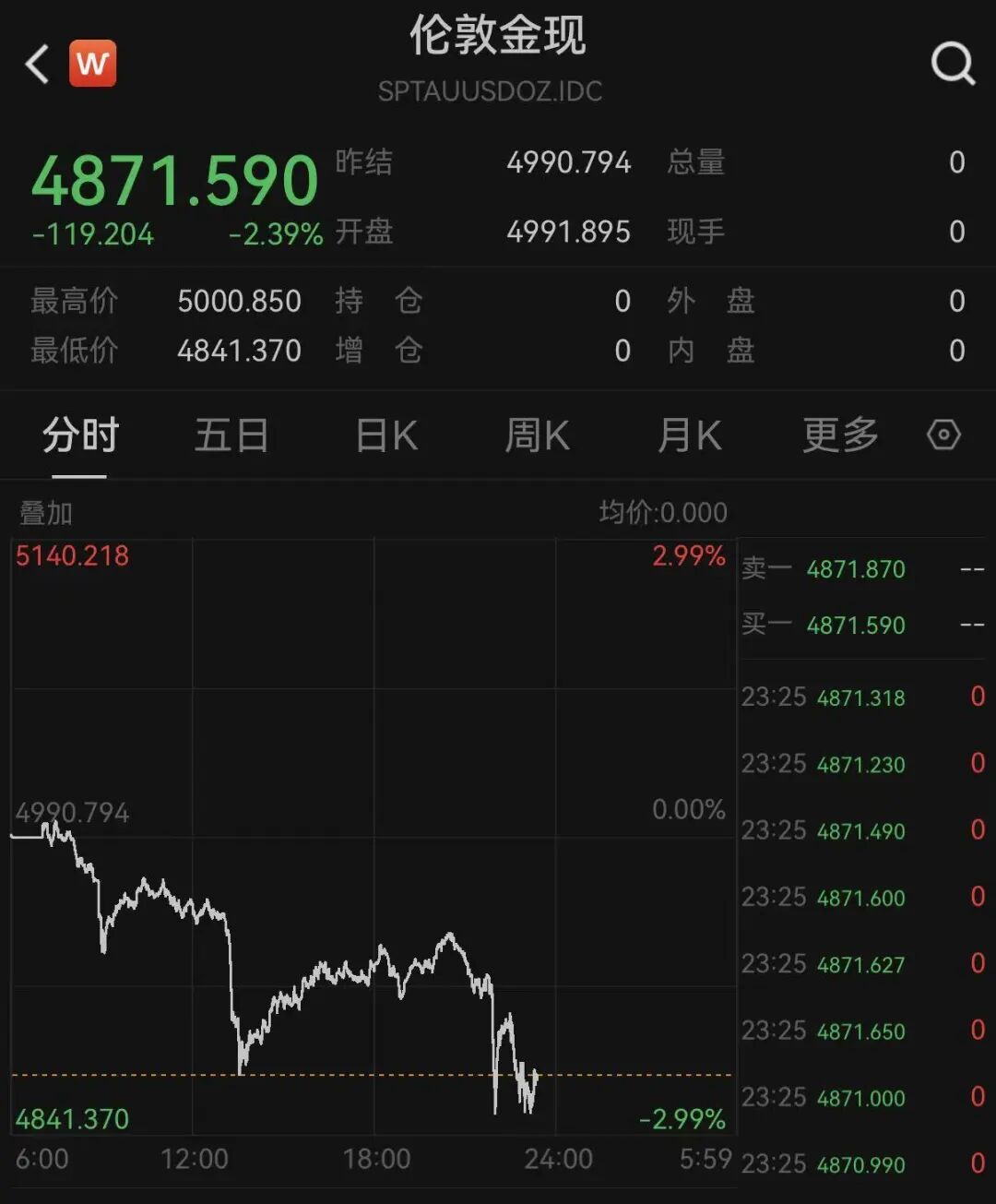The image size is (996, 1204).
Task: Open the 周K weekly chart
Action: 538,435
